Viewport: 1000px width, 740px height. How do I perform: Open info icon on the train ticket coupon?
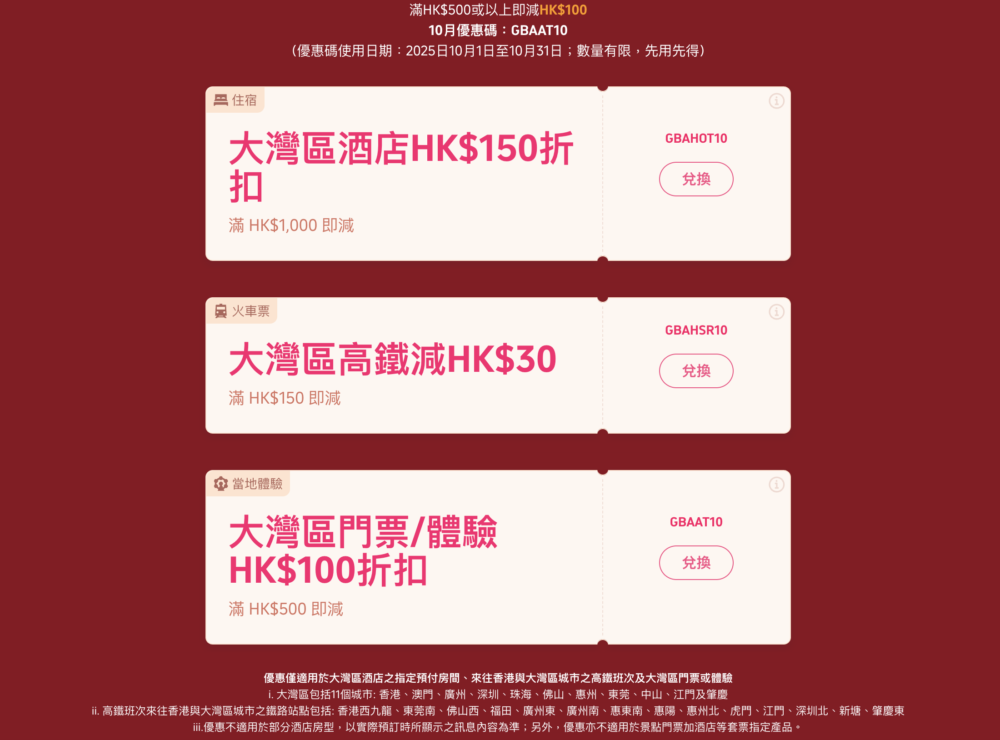[776, 312]
